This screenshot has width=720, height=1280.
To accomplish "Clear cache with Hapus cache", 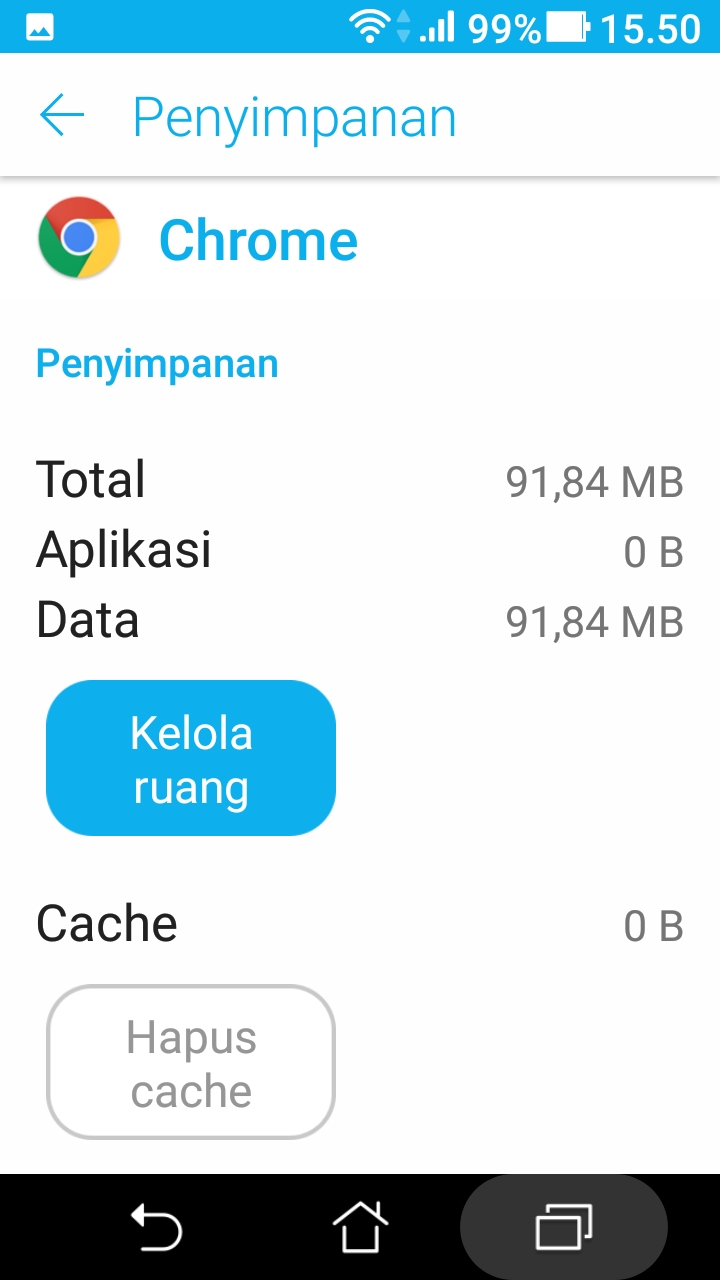I will (191, 1063).
